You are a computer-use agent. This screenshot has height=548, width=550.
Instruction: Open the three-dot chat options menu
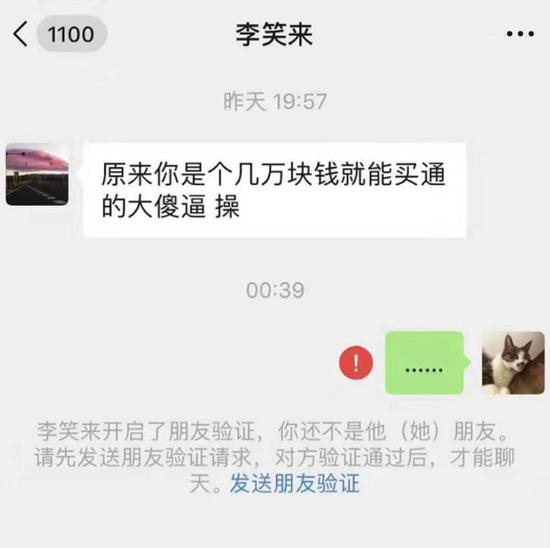[520, 34]
